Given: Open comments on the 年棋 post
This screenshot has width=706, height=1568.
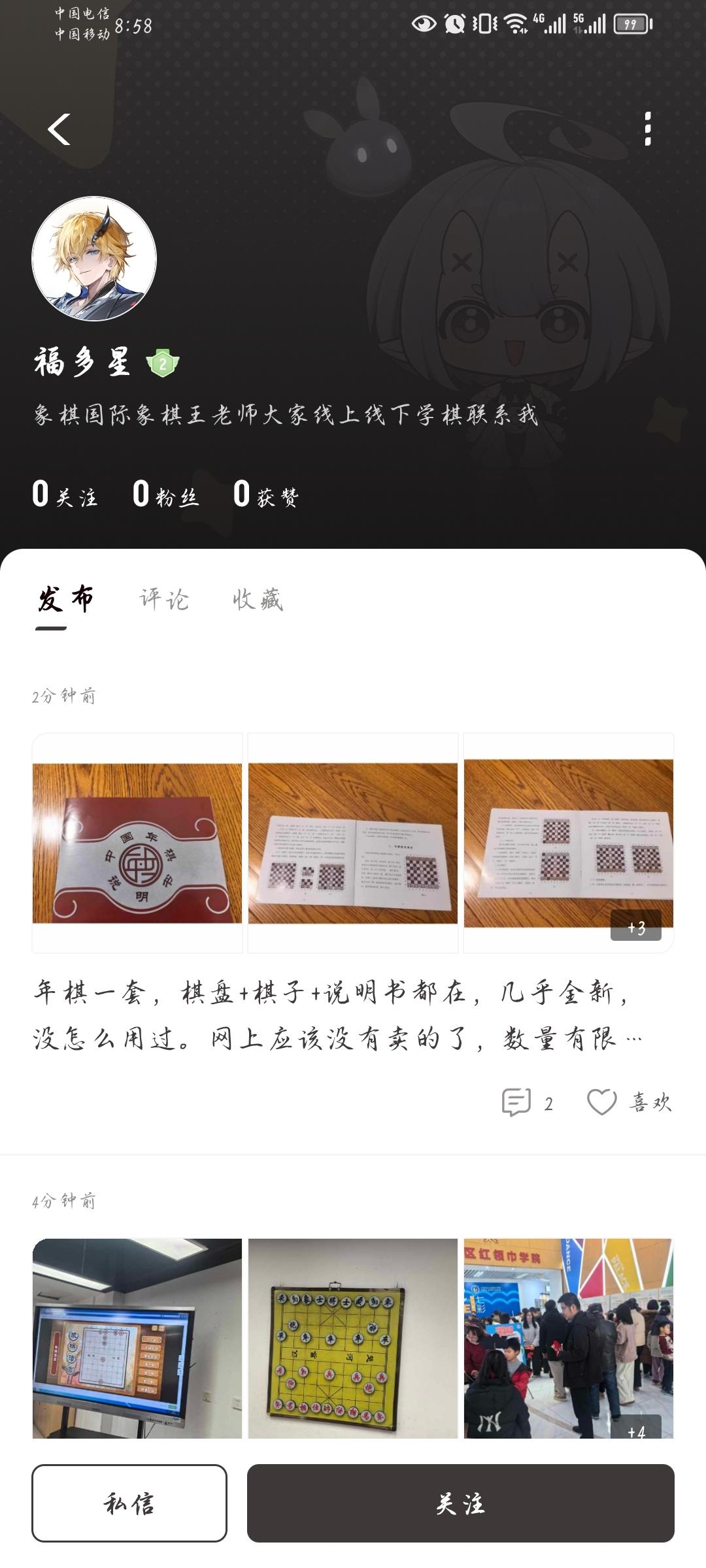Looking at the screenshot, I should point(527,1102).
